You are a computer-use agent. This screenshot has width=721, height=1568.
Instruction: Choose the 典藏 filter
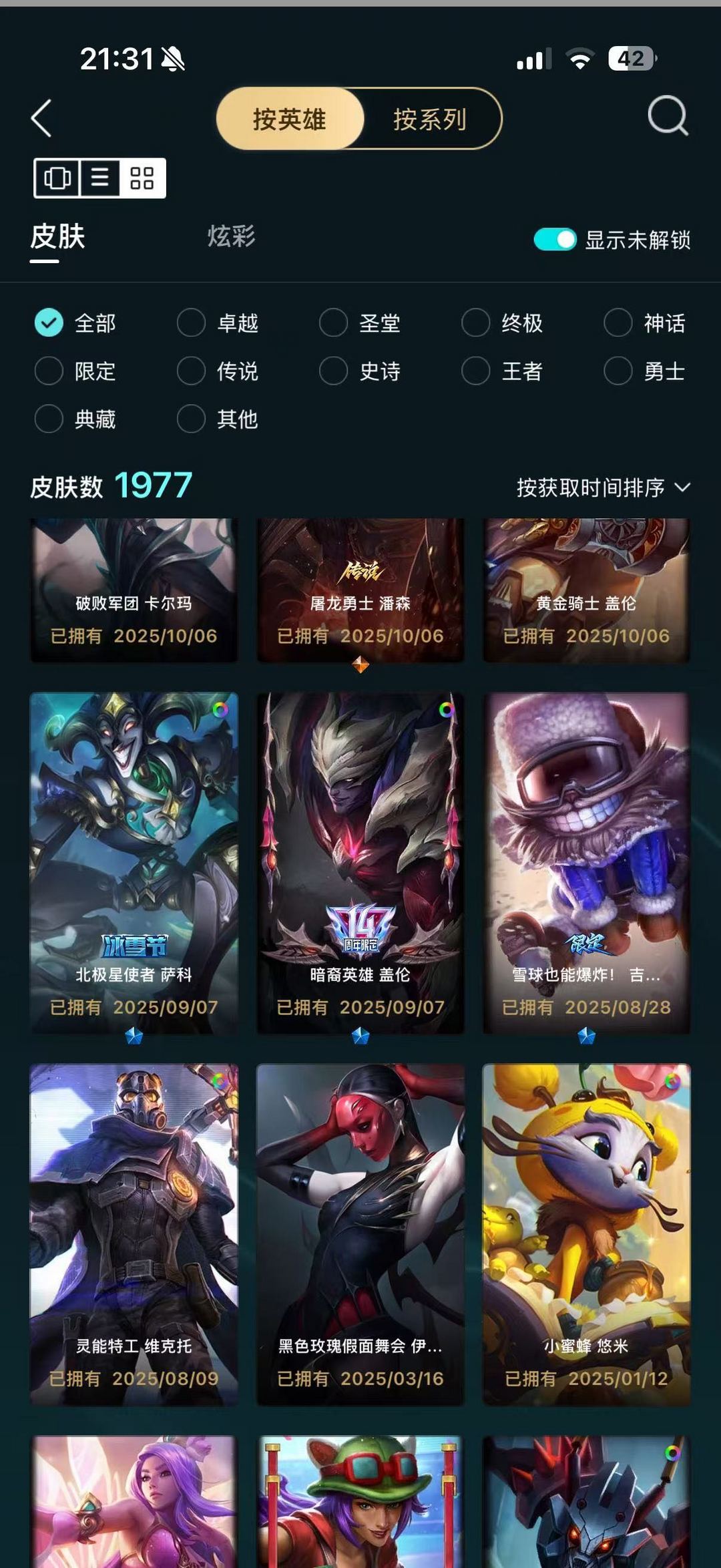[75, 419]
